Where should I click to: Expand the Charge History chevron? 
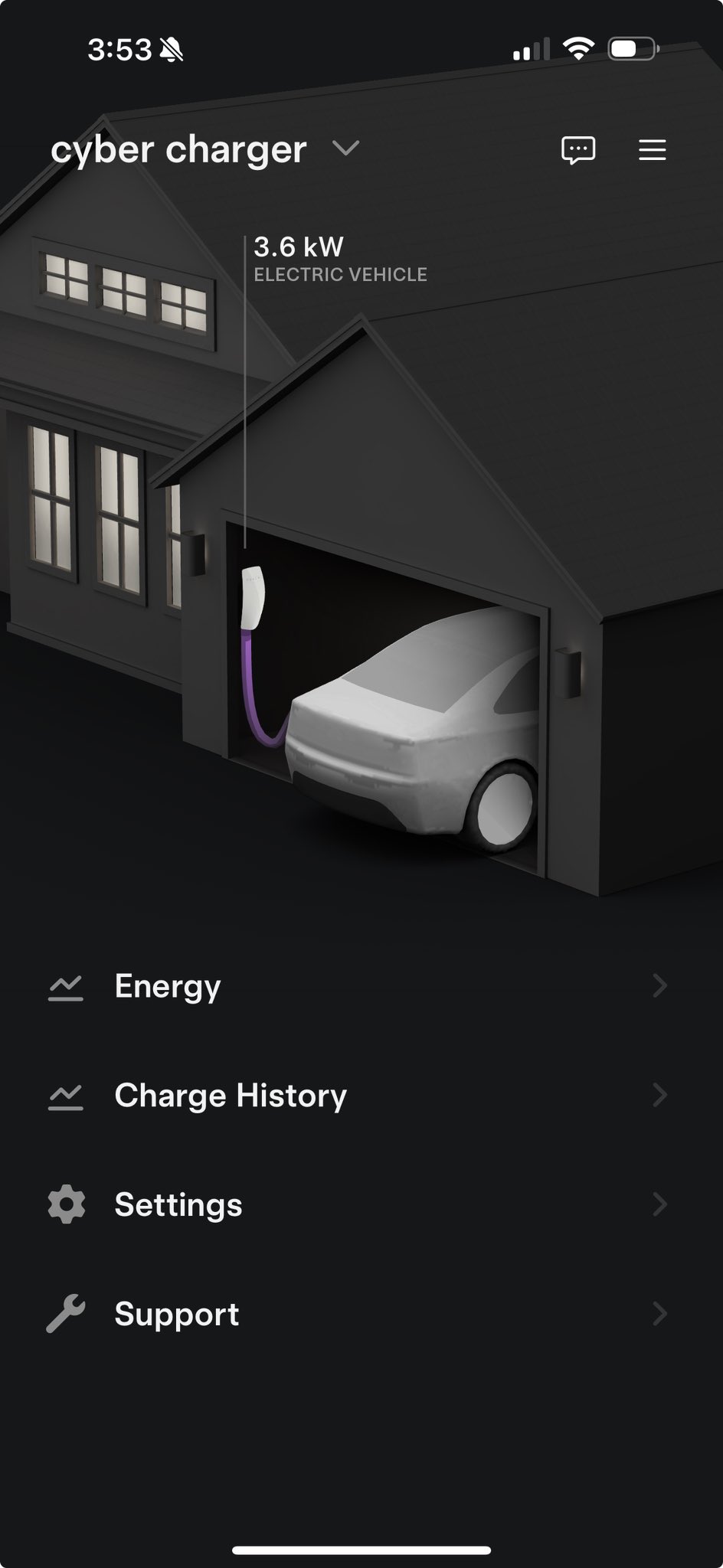coord(660,1097)
